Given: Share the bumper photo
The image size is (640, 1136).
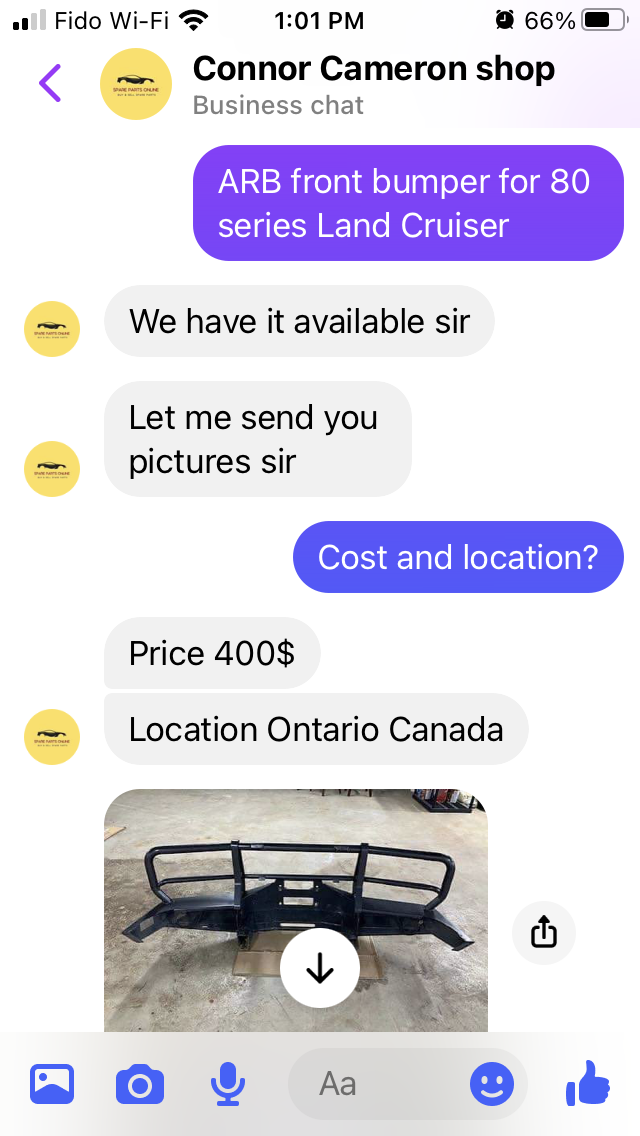Looking at the screenshot, I should coord(543,933).
